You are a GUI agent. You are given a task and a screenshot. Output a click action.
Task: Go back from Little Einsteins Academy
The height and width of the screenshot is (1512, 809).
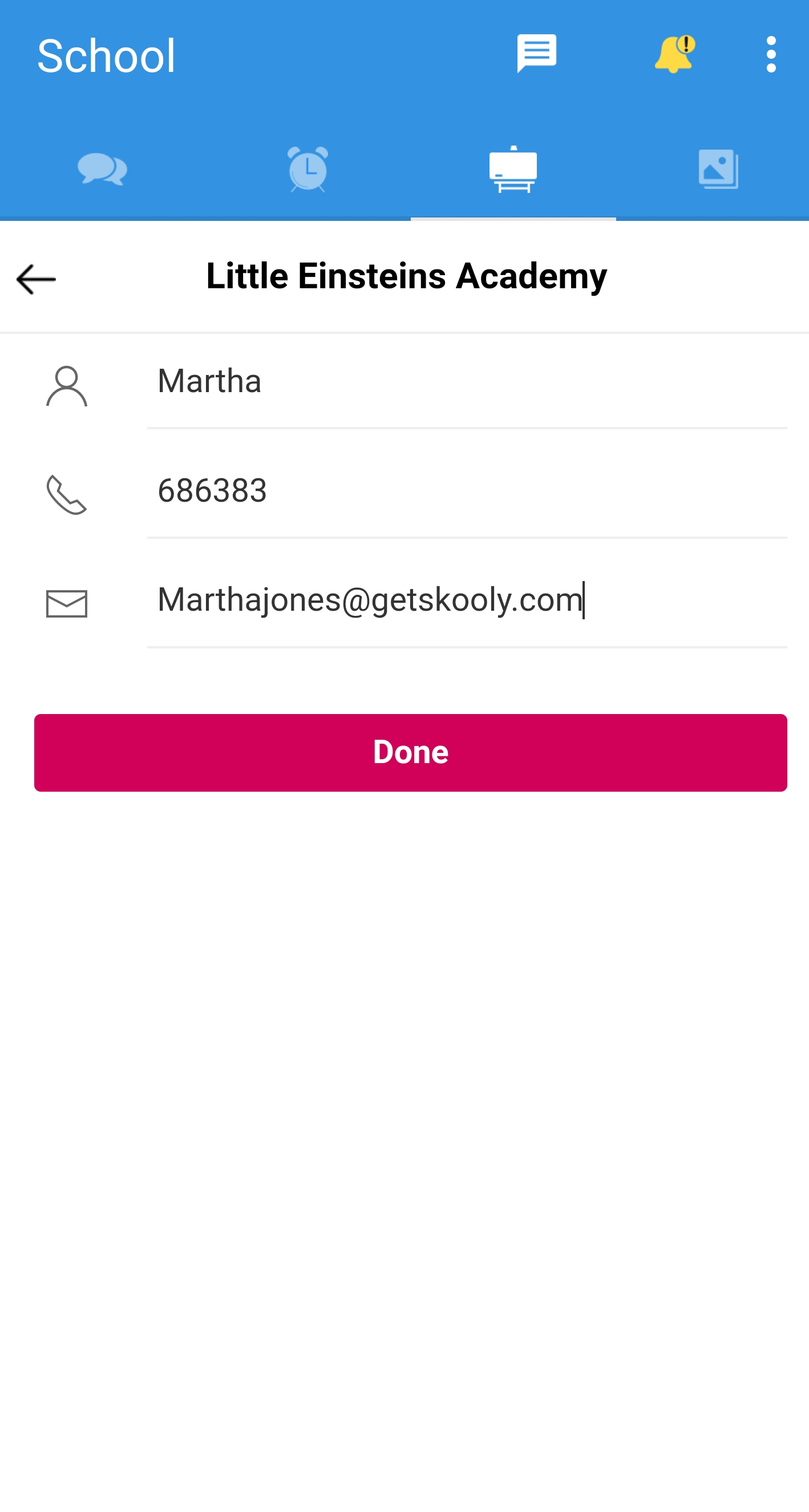37,279
